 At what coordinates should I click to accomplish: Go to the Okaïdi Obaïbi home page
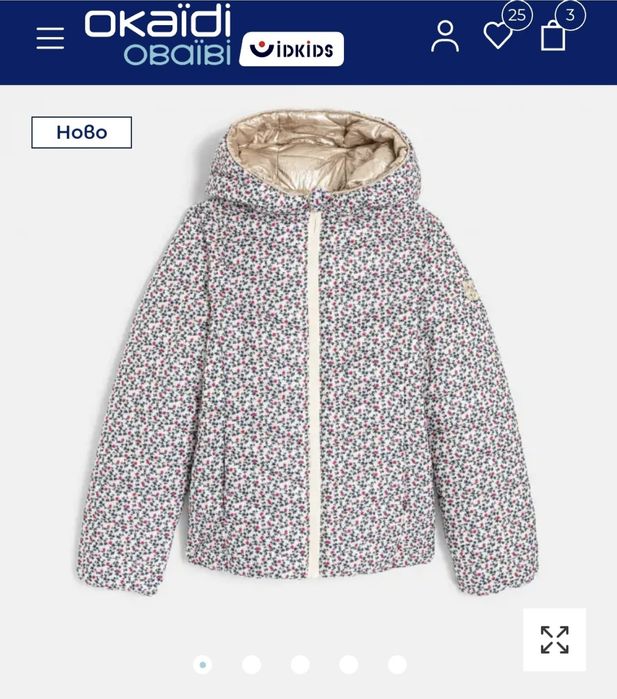[x=158, y=36]
